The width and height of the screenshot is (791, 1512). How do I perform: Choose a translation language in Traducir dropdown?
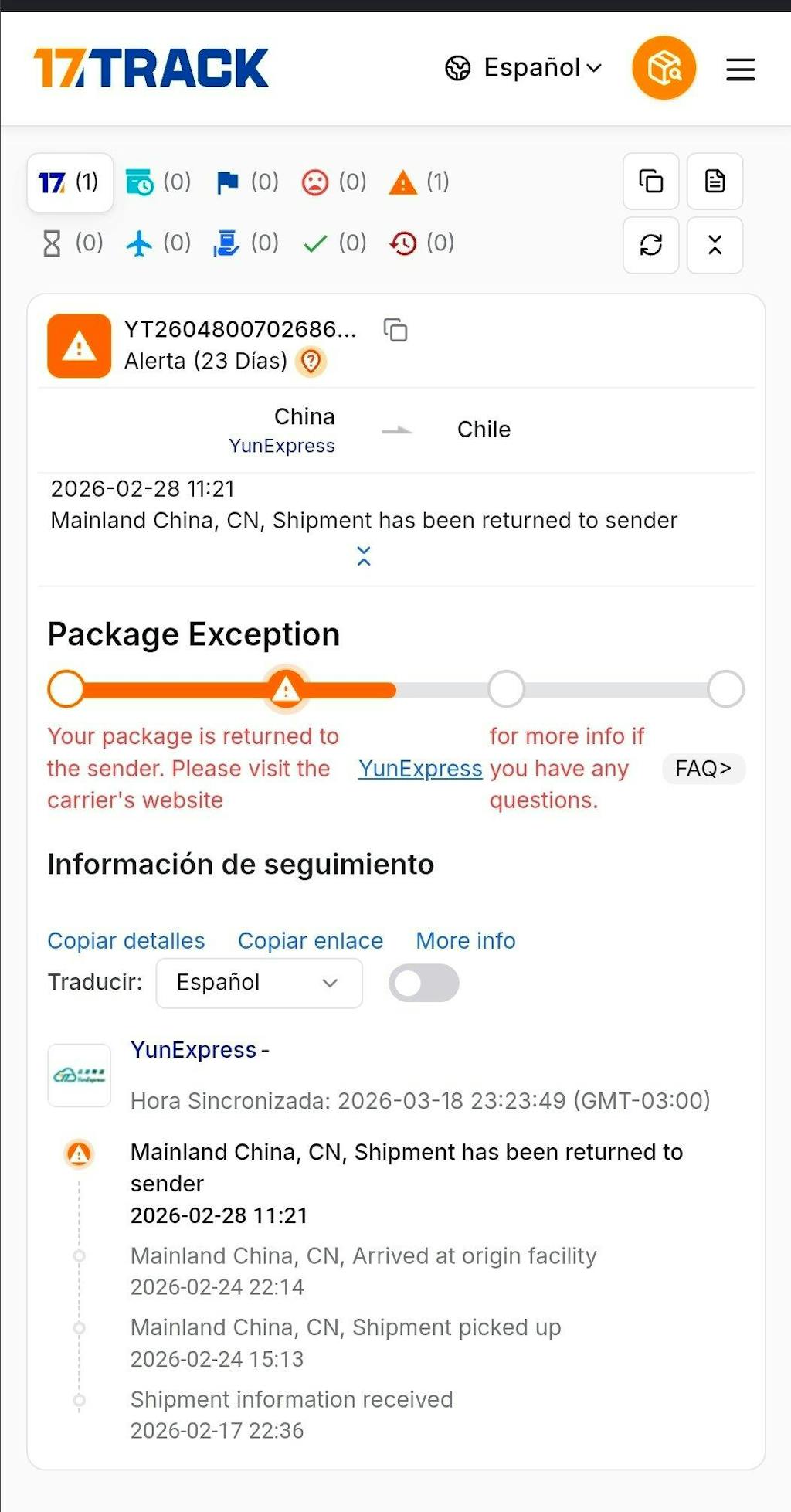(x=259, y=983)
